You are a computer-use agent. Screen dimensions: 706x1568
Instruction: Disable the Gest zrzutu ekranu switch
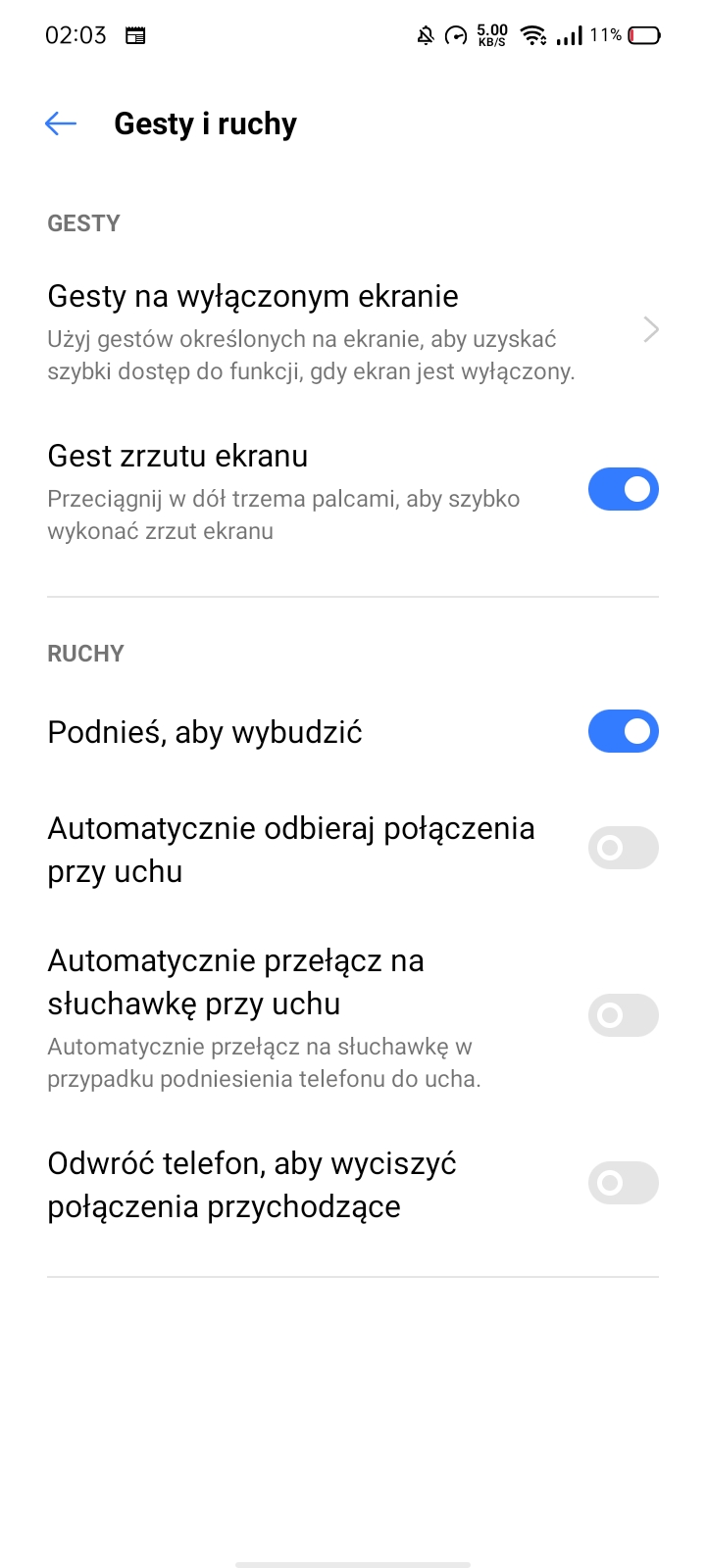click(624, 489)
